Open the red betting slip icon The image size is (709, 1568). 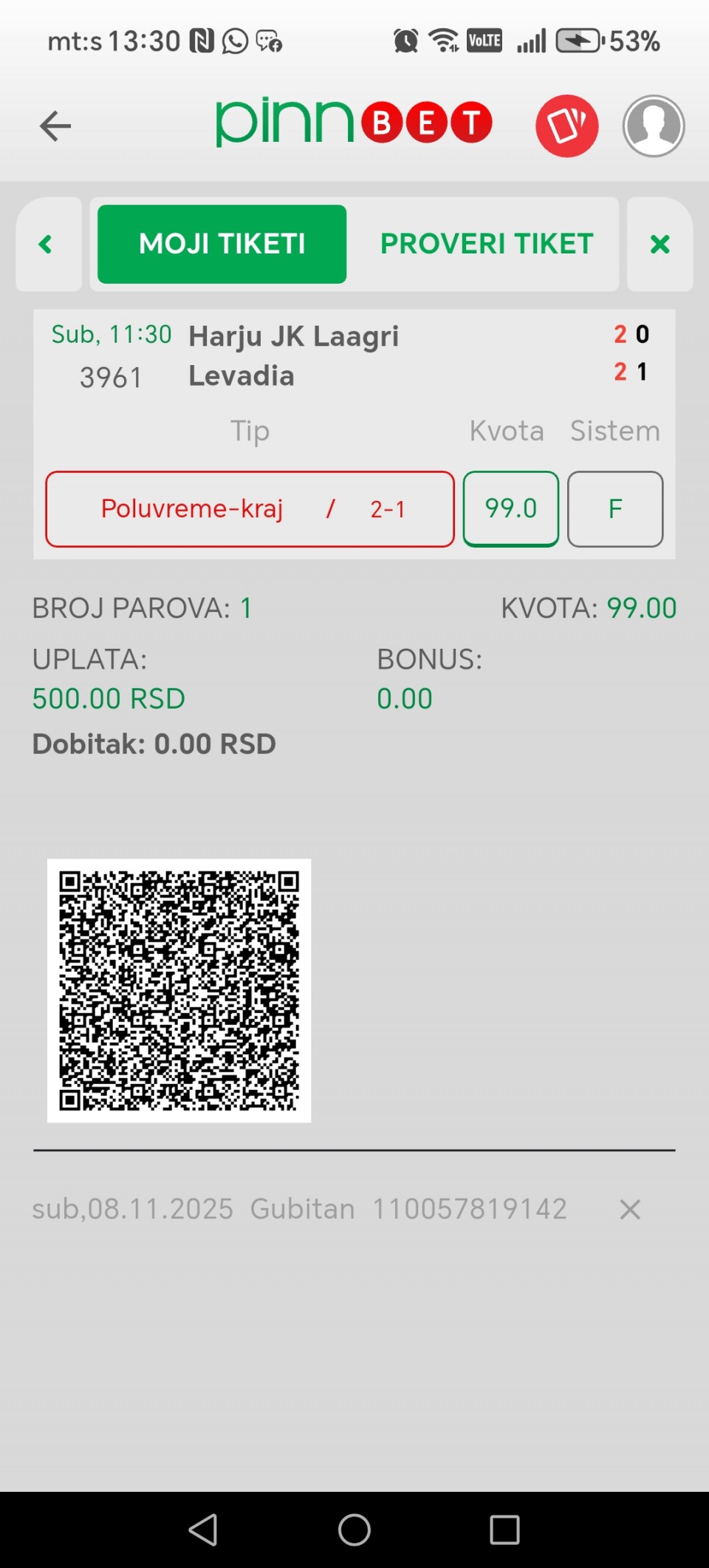click(x=566, y=126)
